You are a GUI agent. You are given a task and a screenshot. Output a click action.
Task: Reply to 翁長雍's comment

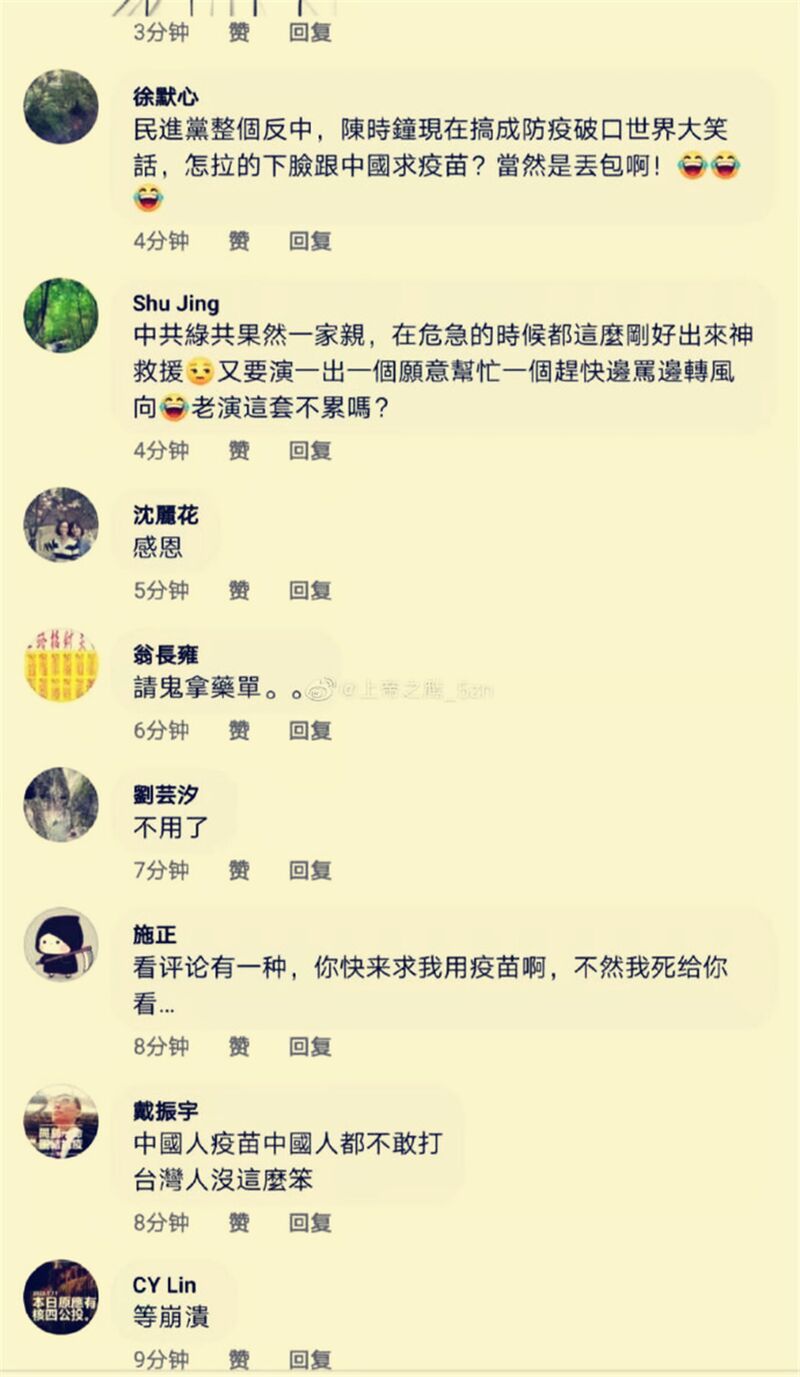tap(310, 731)
